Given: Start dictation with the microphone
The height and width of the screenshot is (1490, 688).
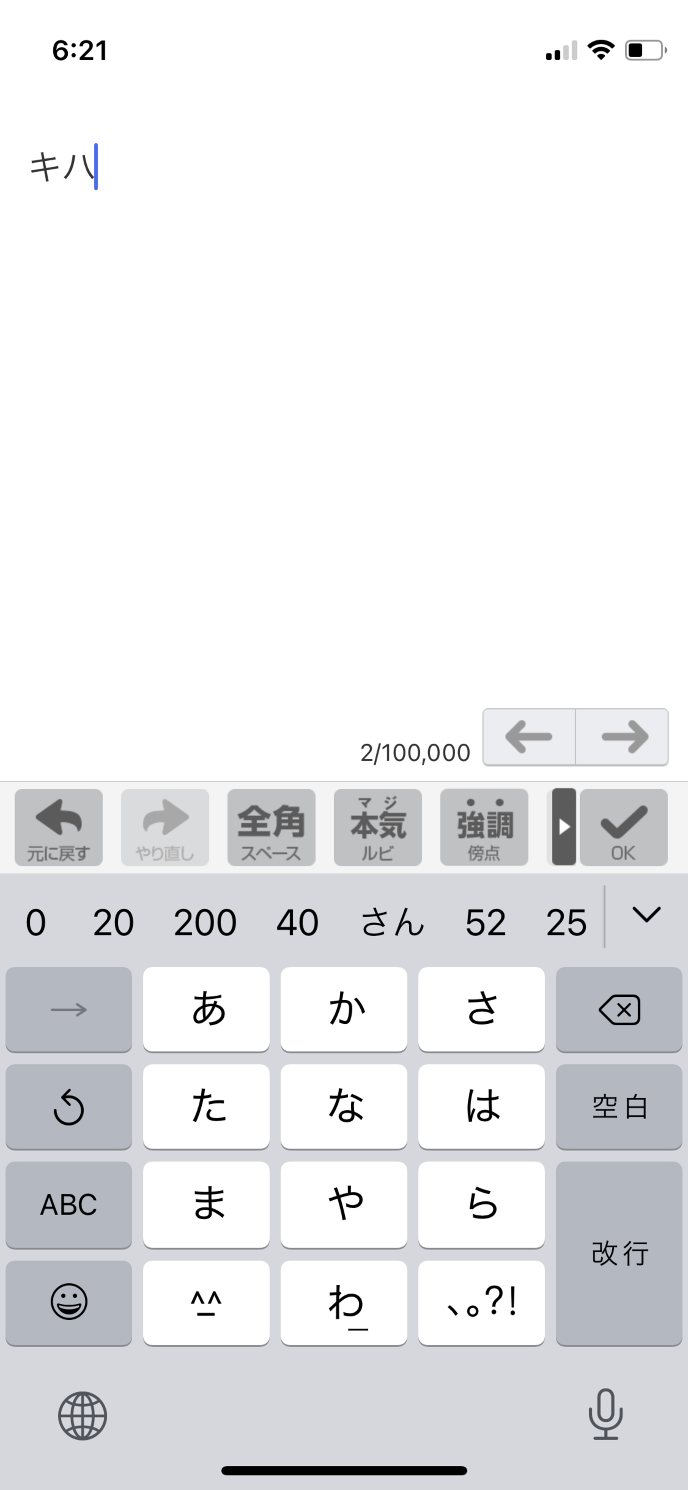Looking at the screenshot, I should click(x=605, y=1415).
